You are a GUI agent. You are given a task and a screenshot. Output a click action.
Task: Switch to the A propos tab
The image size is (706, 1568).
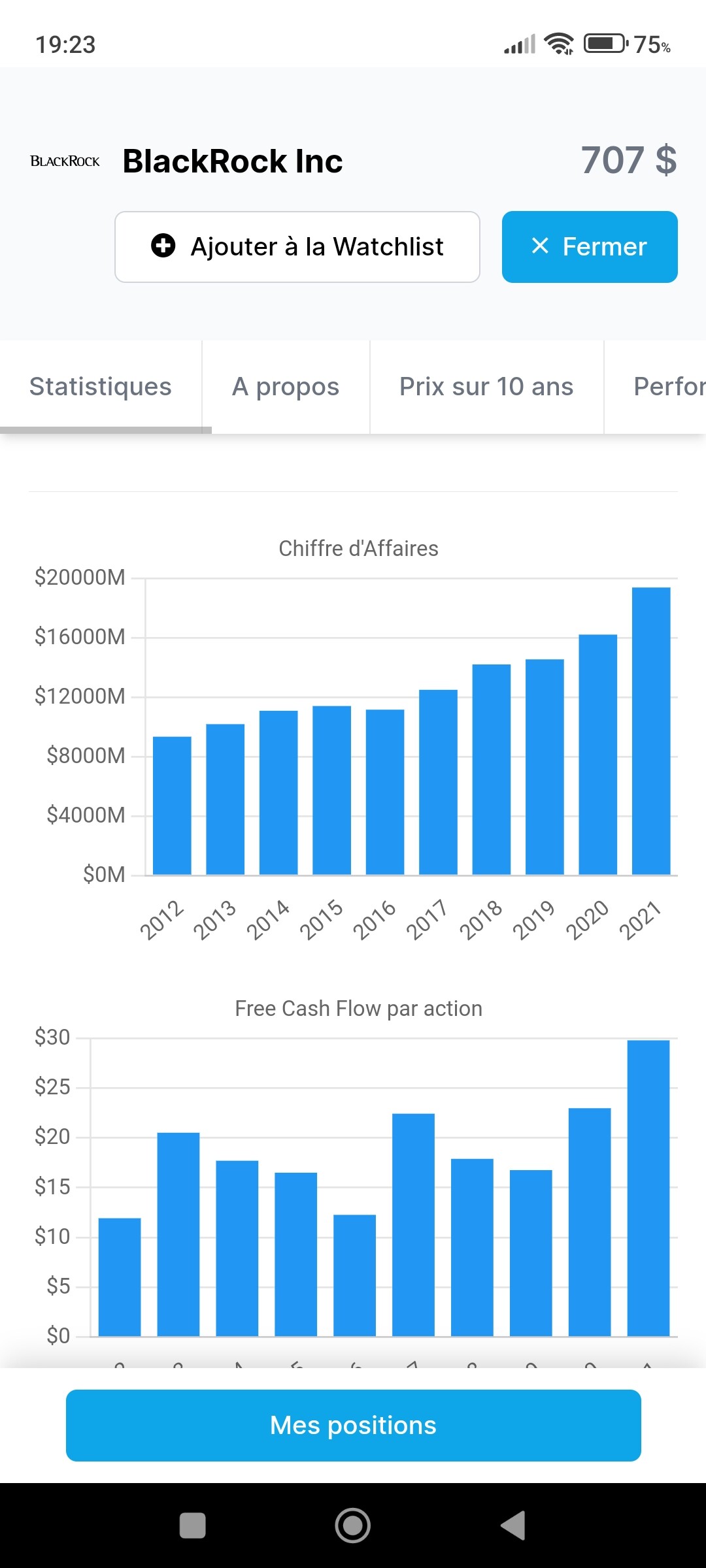(x=286, y=387)
